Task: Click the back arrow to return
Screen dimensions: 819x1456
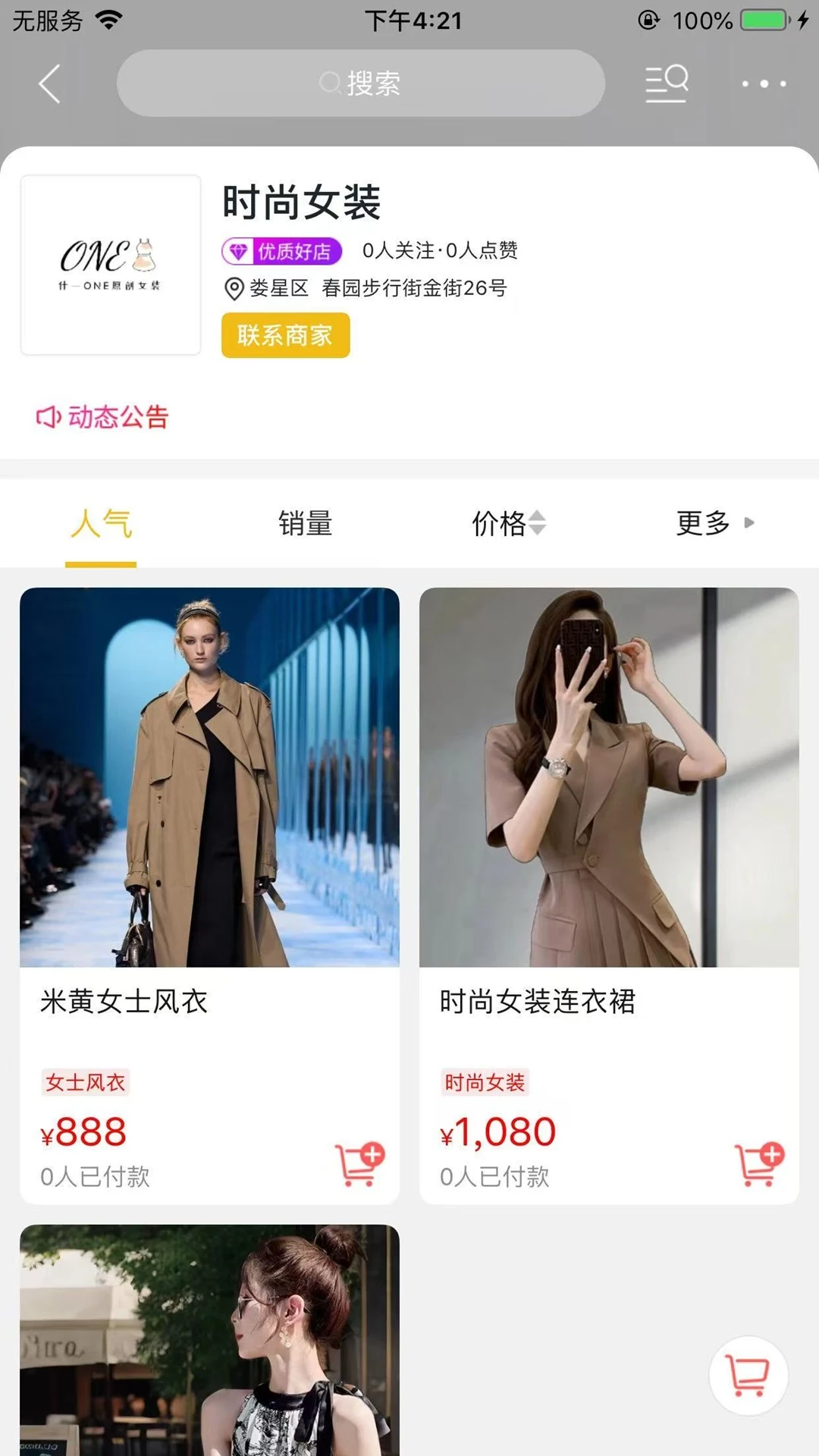Action: point(49,84)
